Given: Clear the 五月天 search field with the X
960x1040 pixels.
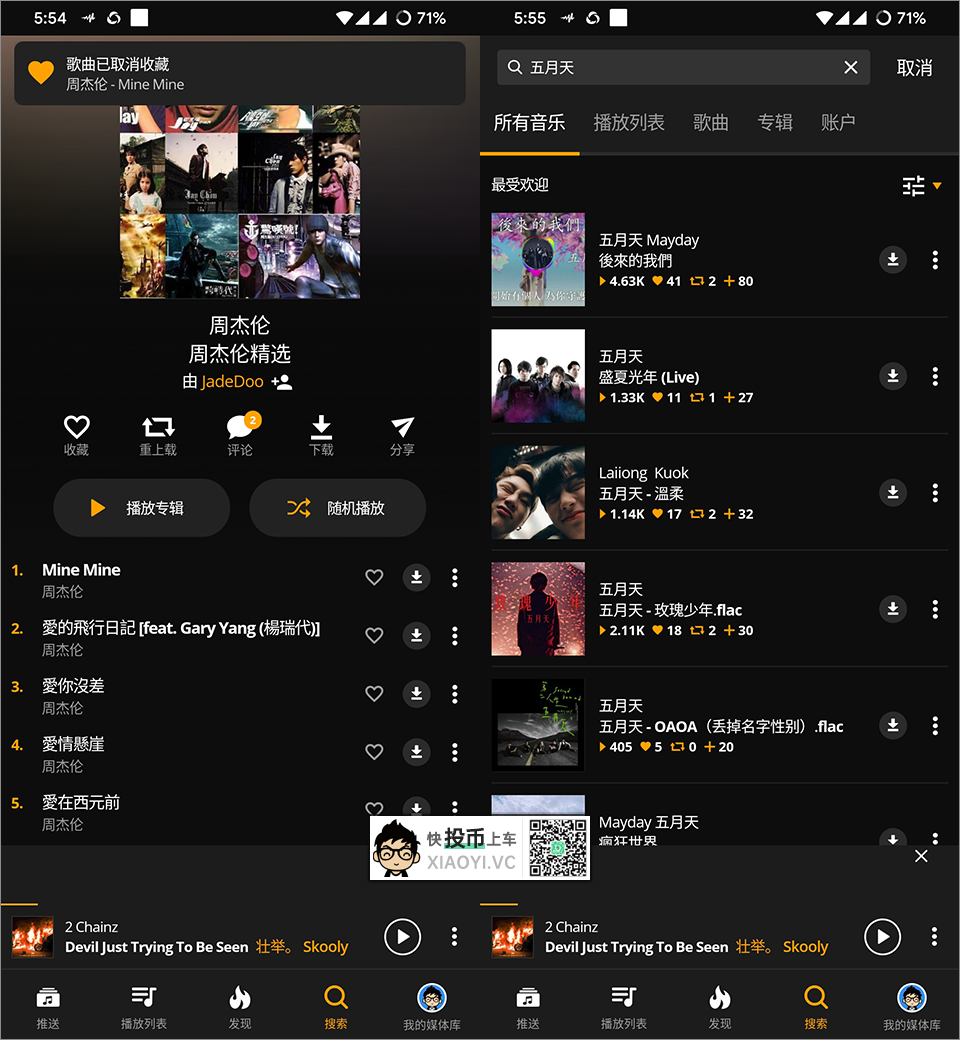Looking at the screenshot, I should click(x=851, y=67).
